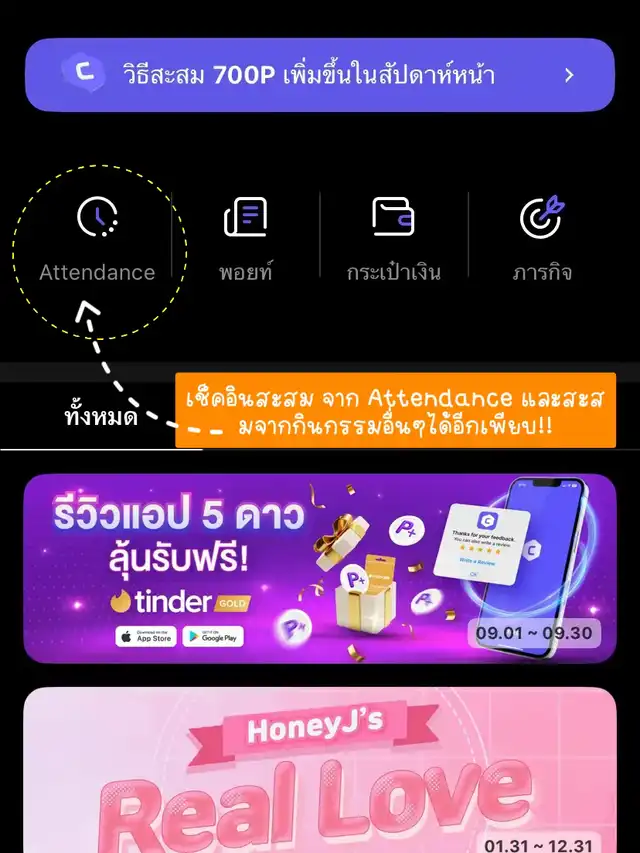Open the 700P earning guide banner

pyautogui.click(x=319, y=75)
